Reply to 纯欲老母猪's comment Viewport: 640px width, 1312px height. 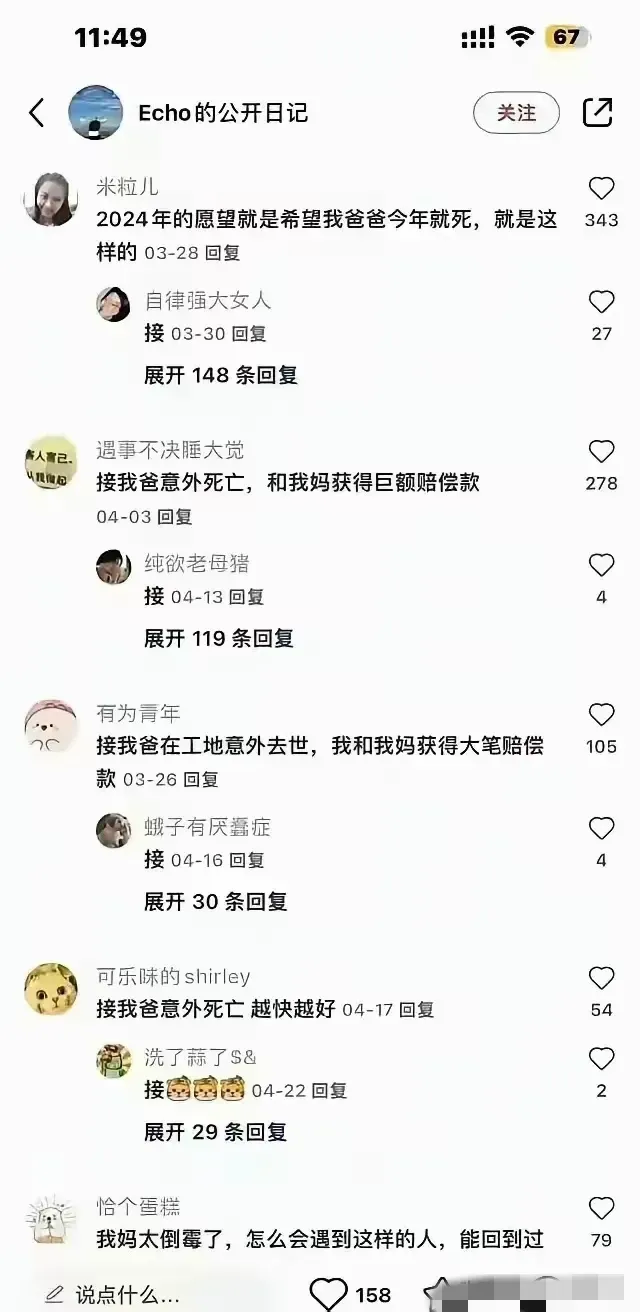[246, 597]
